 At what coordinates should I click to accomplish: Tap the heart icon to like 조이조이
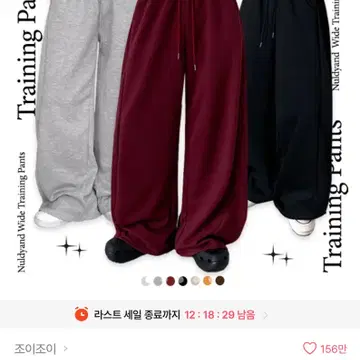310,349
